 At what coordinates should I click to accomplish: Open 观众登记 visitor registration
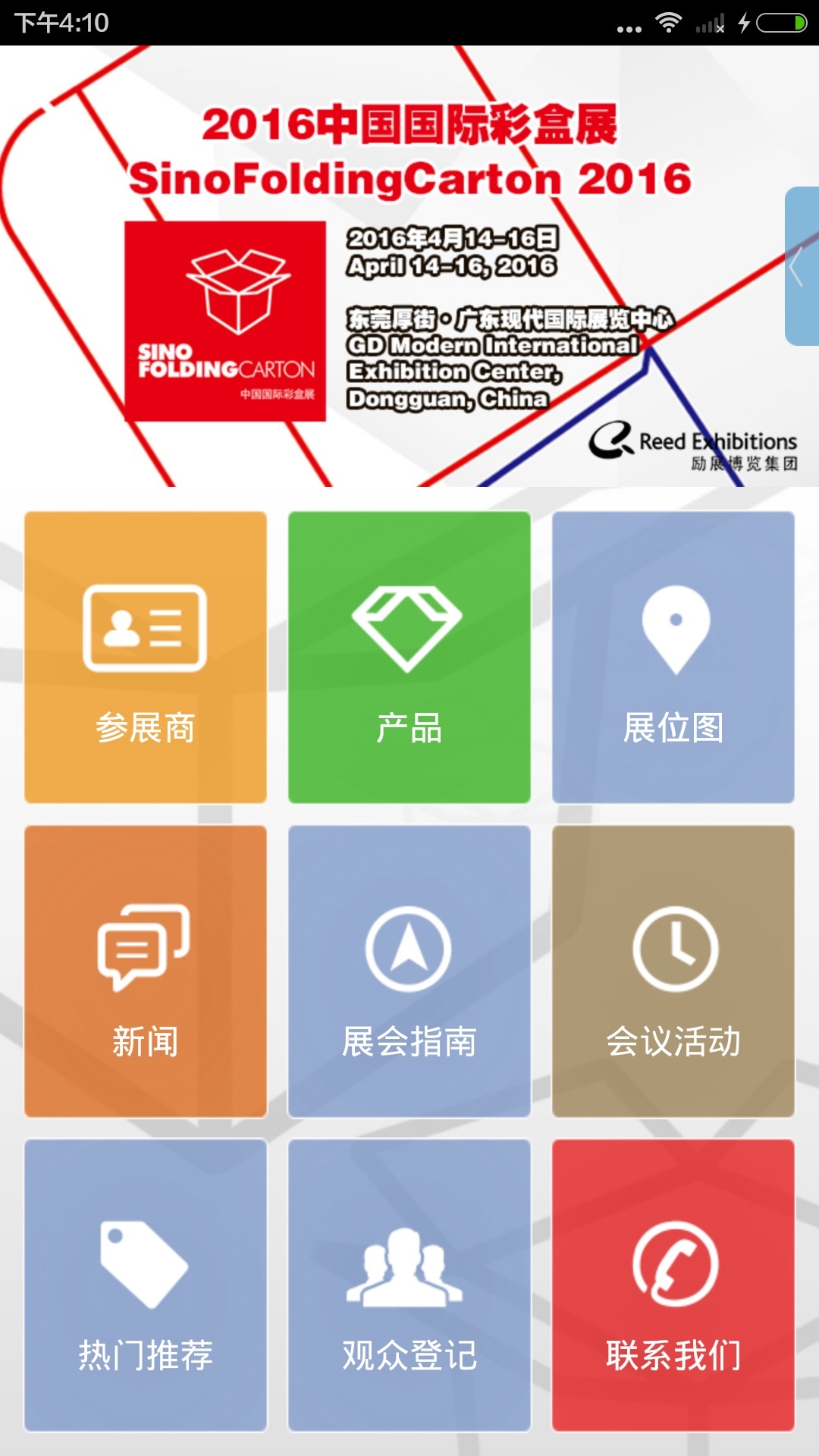tap(409, 1285)
